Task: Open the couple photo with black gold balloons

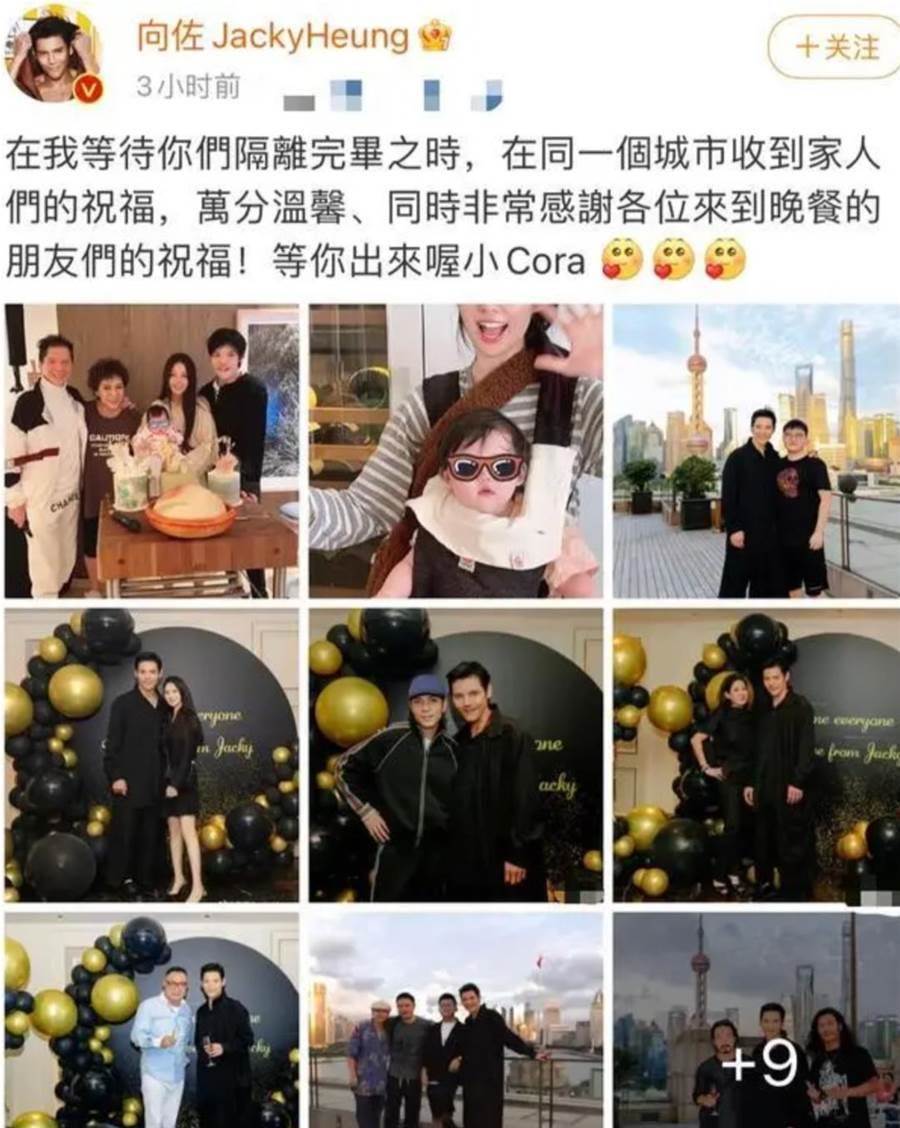Action: [x=152, y=755]
